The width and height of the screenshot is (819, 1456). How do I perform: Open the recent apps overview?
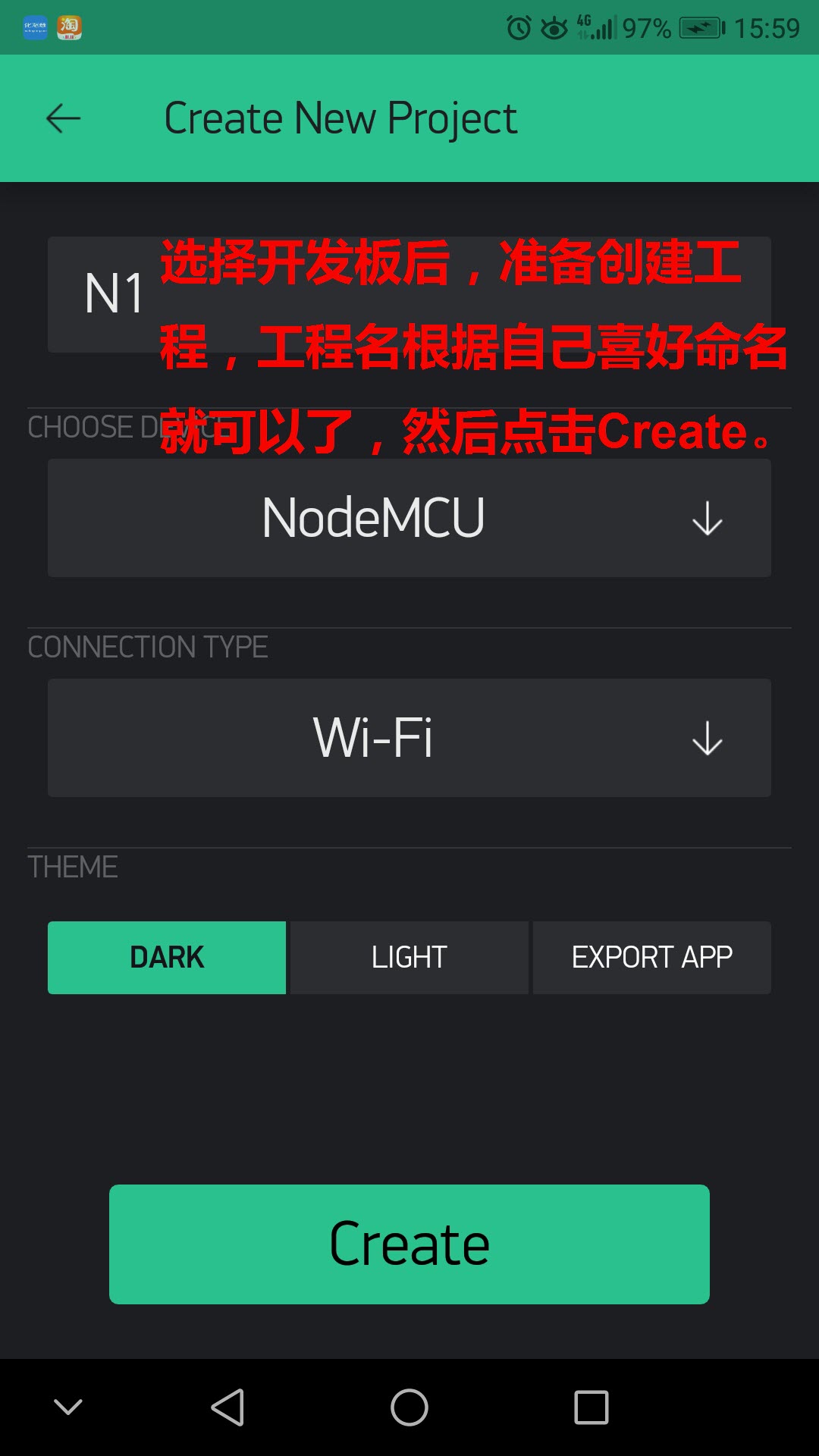pos(591,1407)
